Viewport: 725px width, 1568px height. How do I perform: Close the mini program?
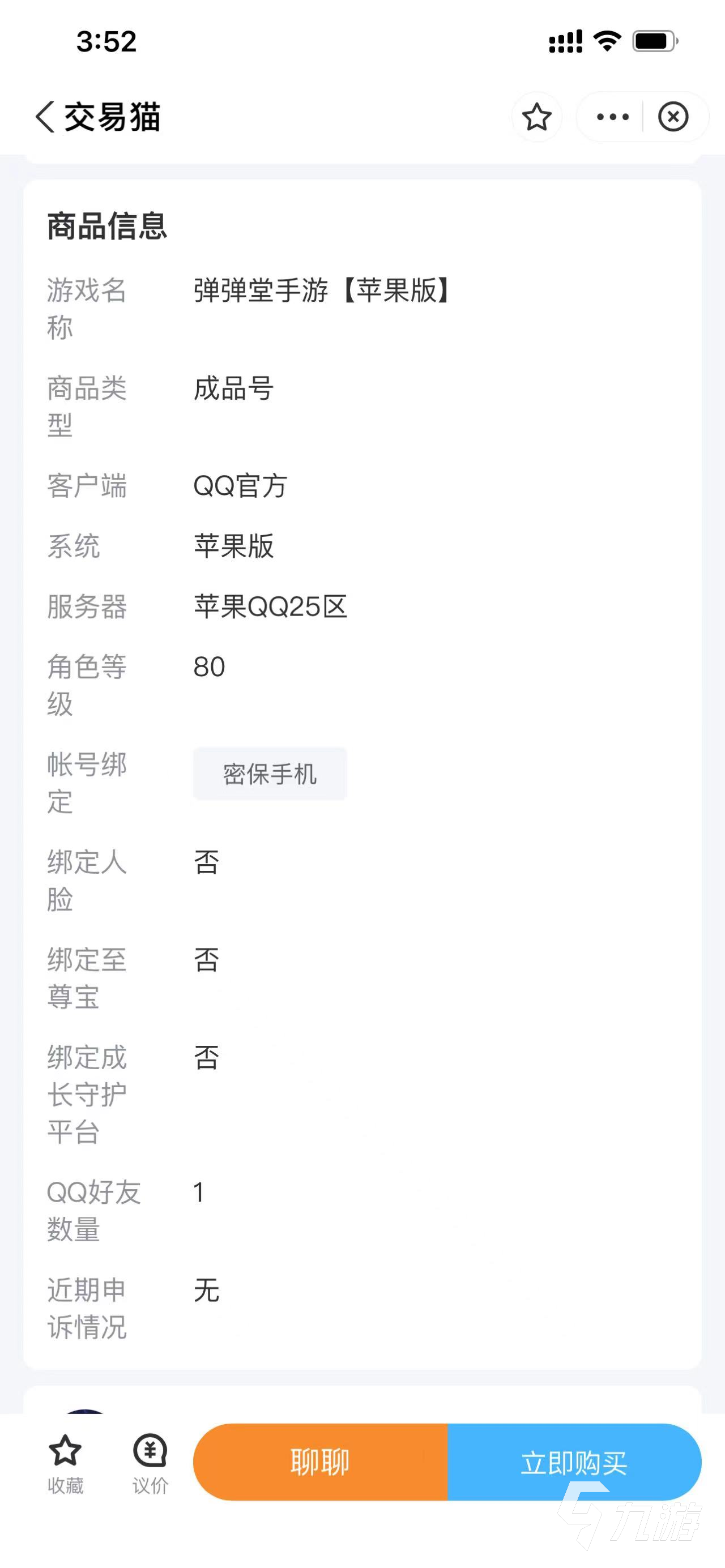point(673,117)
